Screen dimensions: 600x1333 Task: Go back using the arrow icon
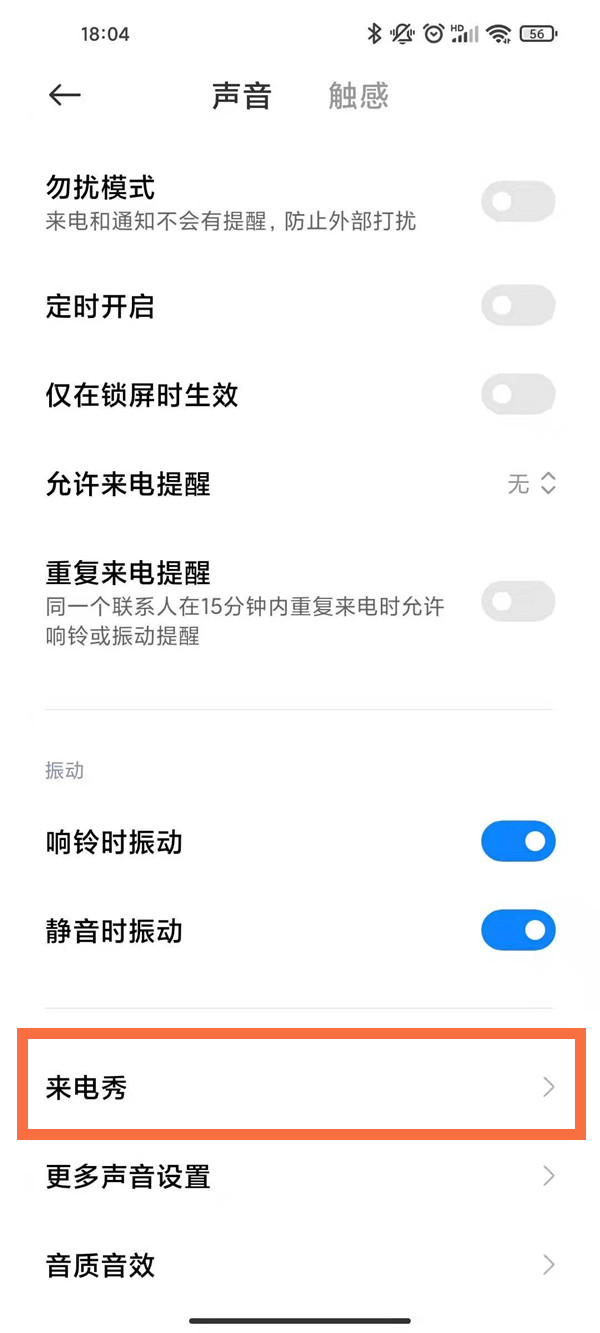pyautogui.click(x=64, y=95)
